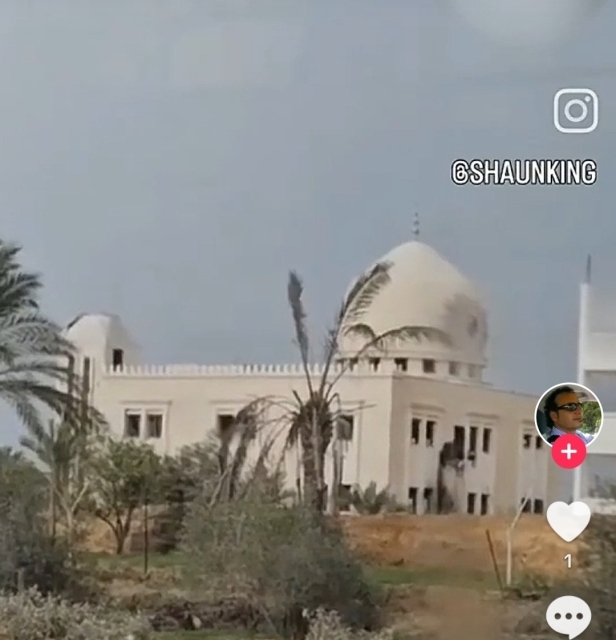
Task: Like this video with the heart
Action: tap(568, 521)
